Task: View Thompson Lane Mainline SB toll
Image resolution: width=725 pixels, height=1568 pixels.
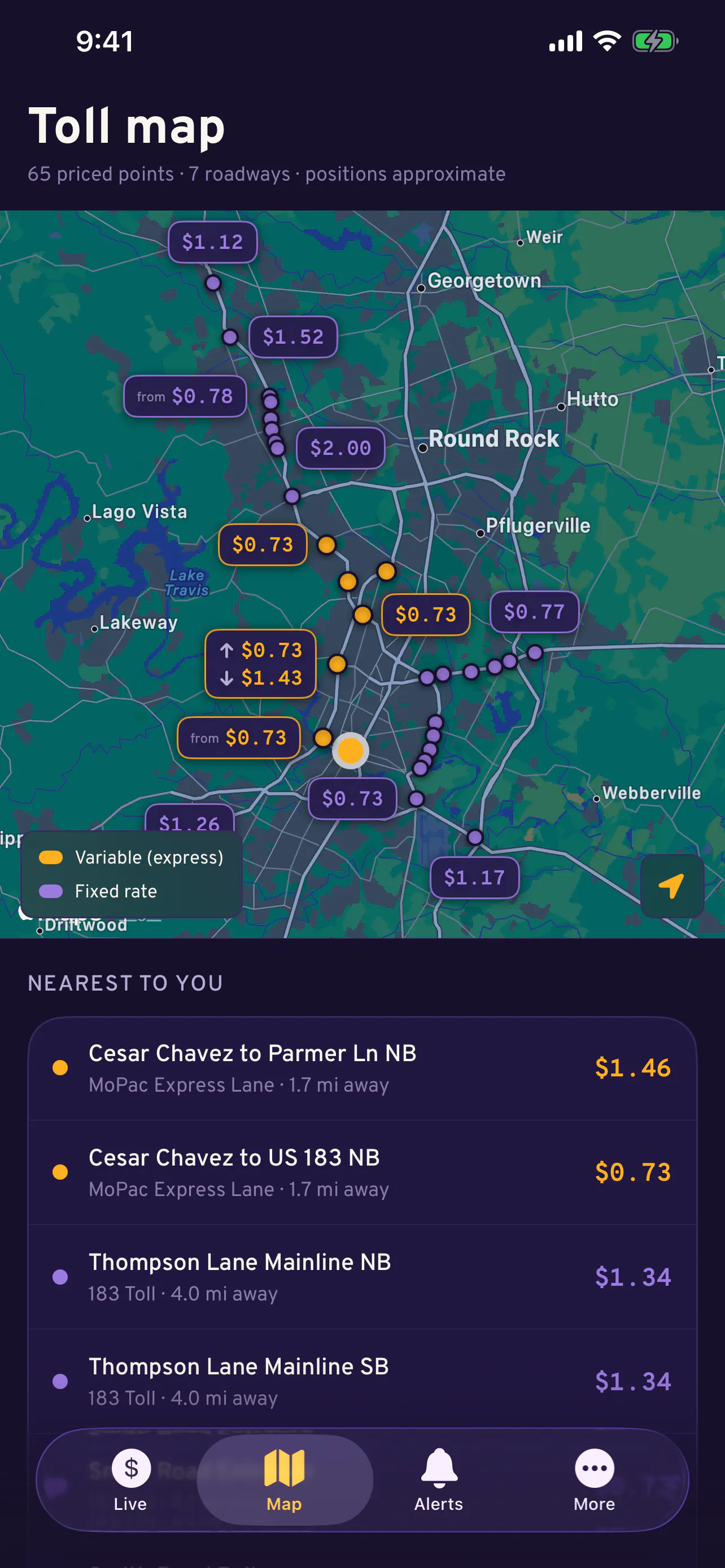Action: coord(362,1381)
